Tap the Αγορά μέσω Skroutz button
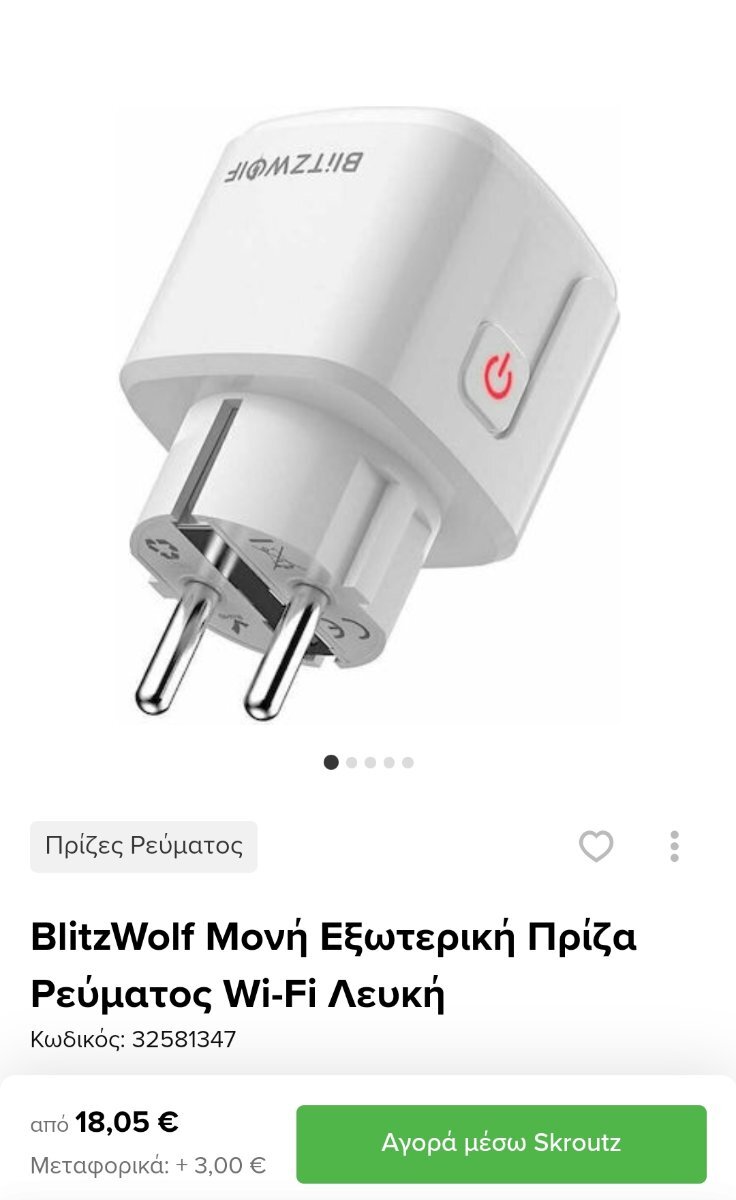Image resolution: width=736 pixels, height=1200 pixels. pos(501,1144)
